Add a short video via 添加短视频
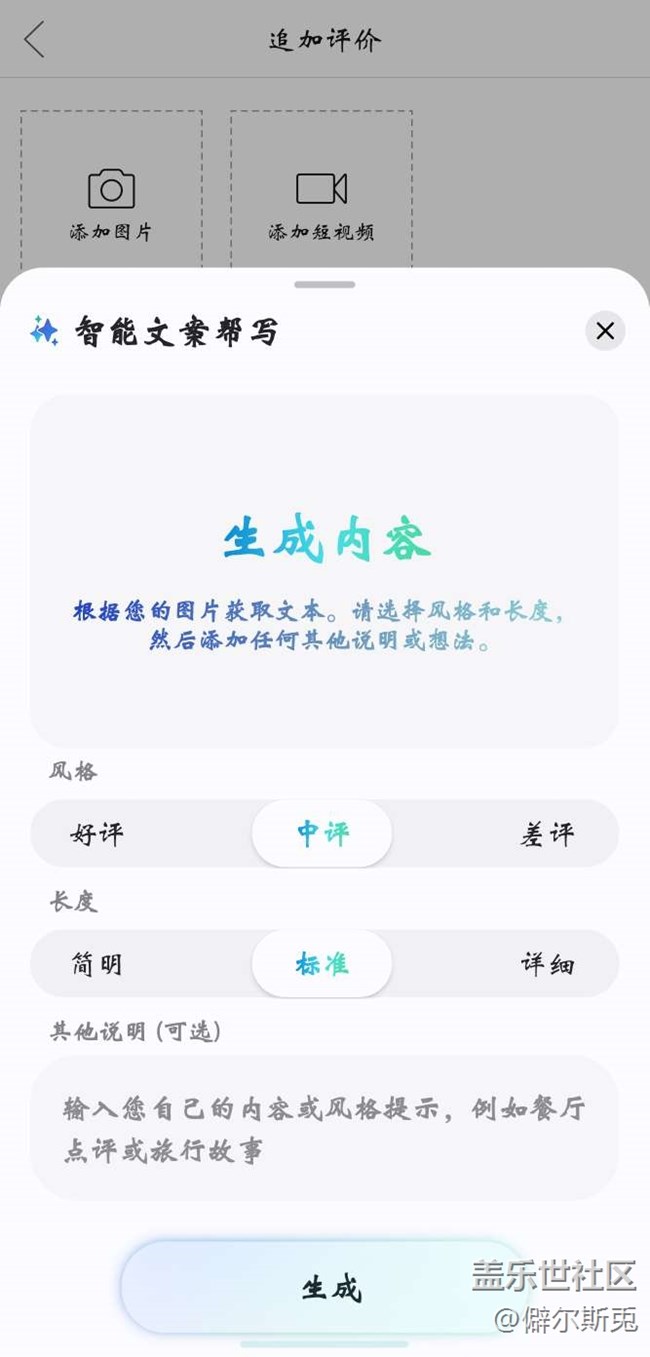 pos(321,200)
